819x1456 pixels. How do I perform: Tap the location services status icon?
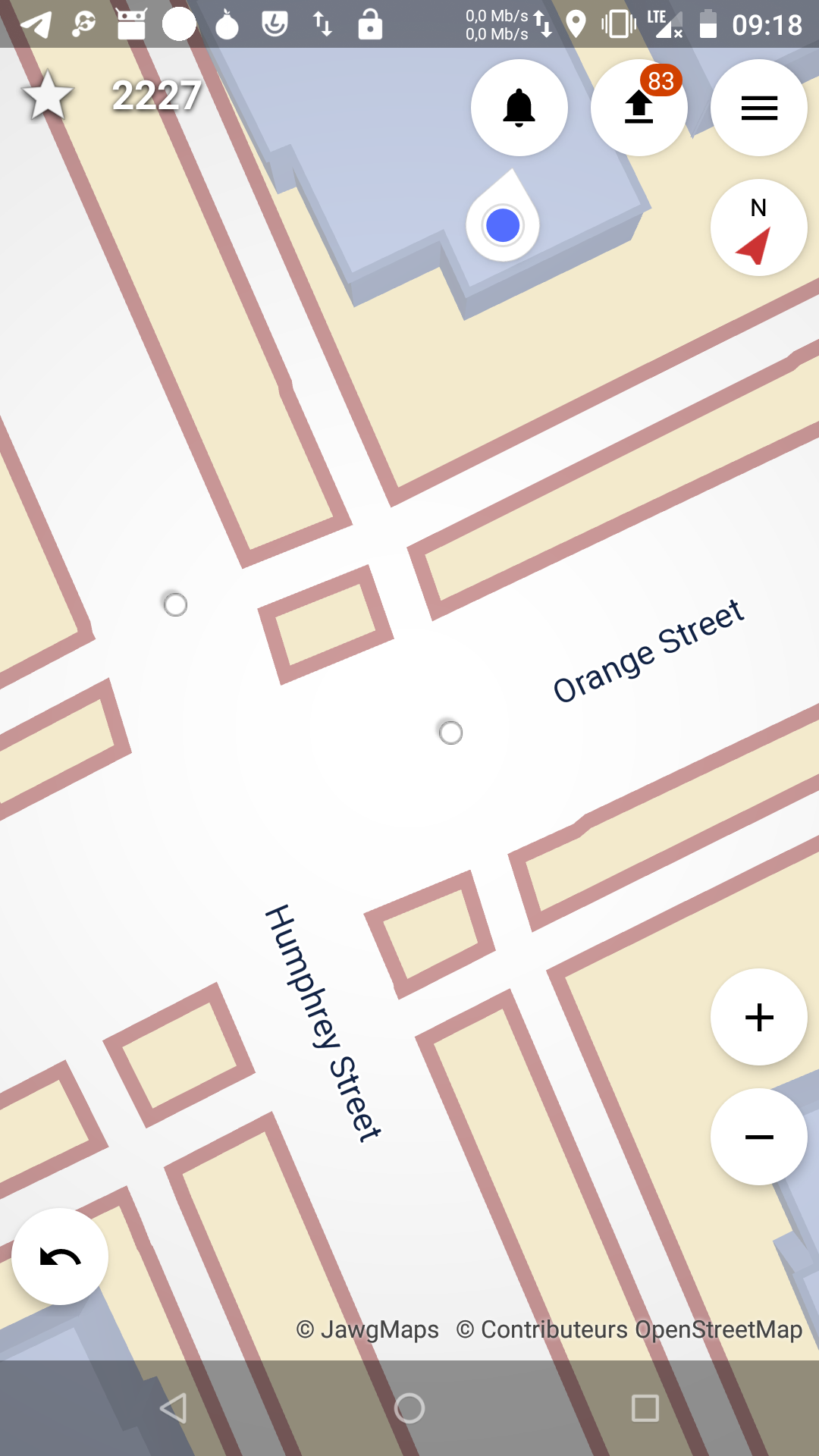[x=577, y=24]
